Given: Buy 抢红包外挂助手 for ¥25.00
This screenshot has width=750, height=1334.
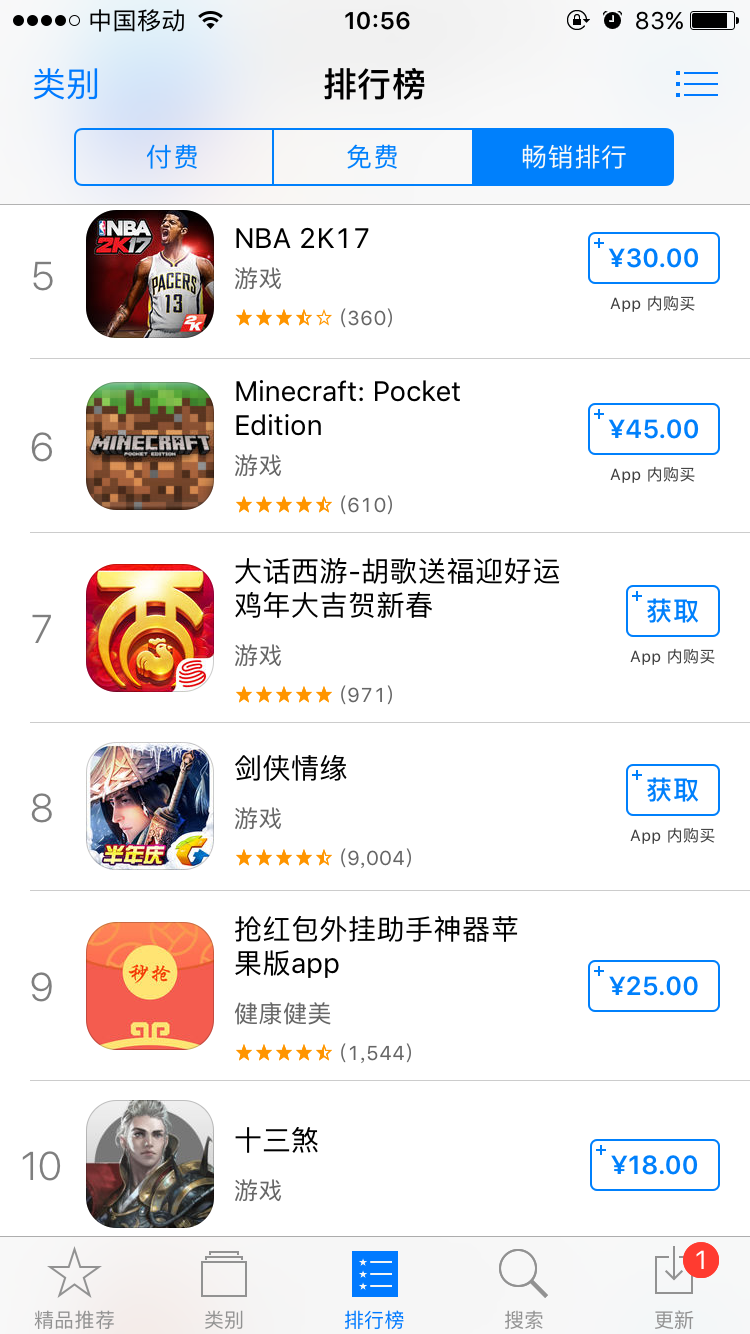Looking at the screenshot, I should pyautogui.click(x=654, y=986).
